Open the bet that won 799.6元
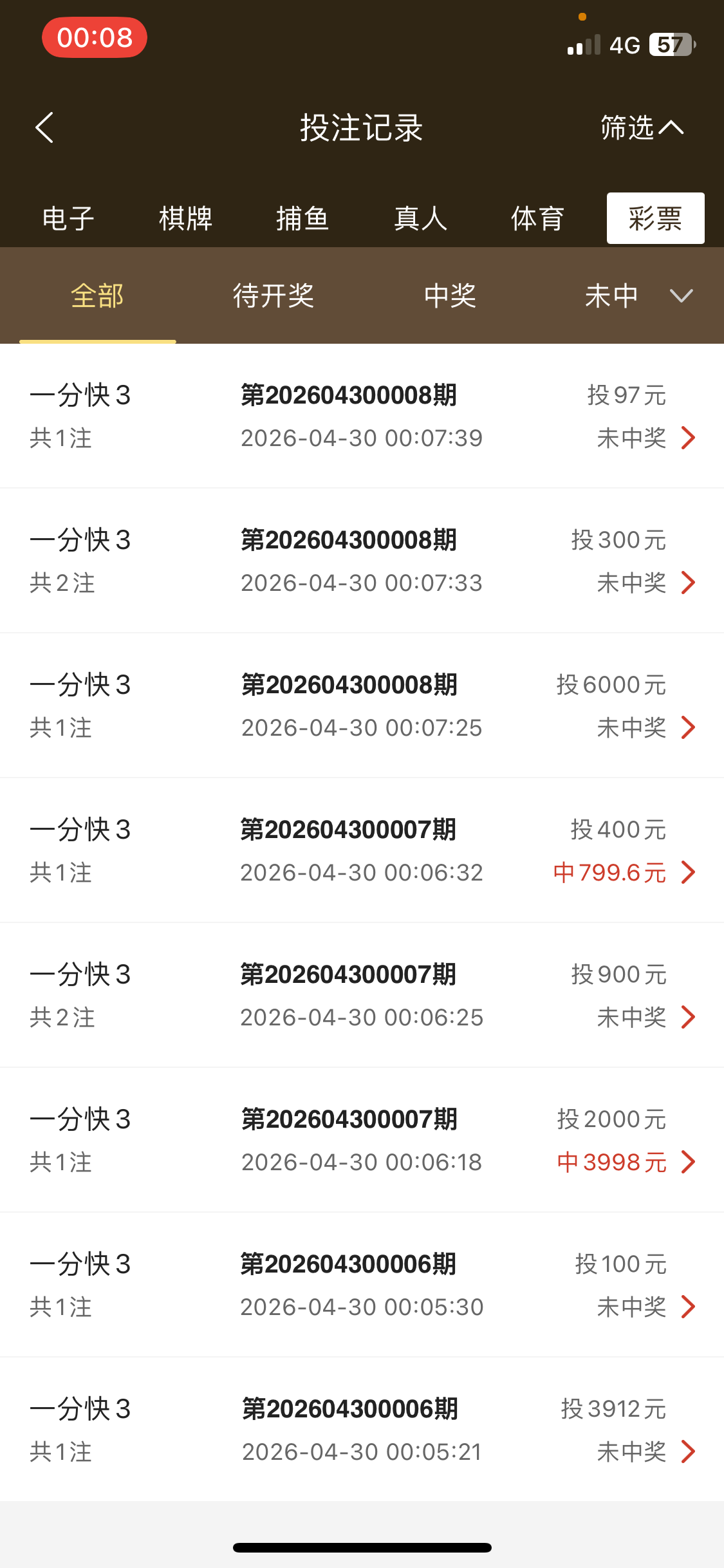Viewport: 724px width, 1568px height. 362,850
